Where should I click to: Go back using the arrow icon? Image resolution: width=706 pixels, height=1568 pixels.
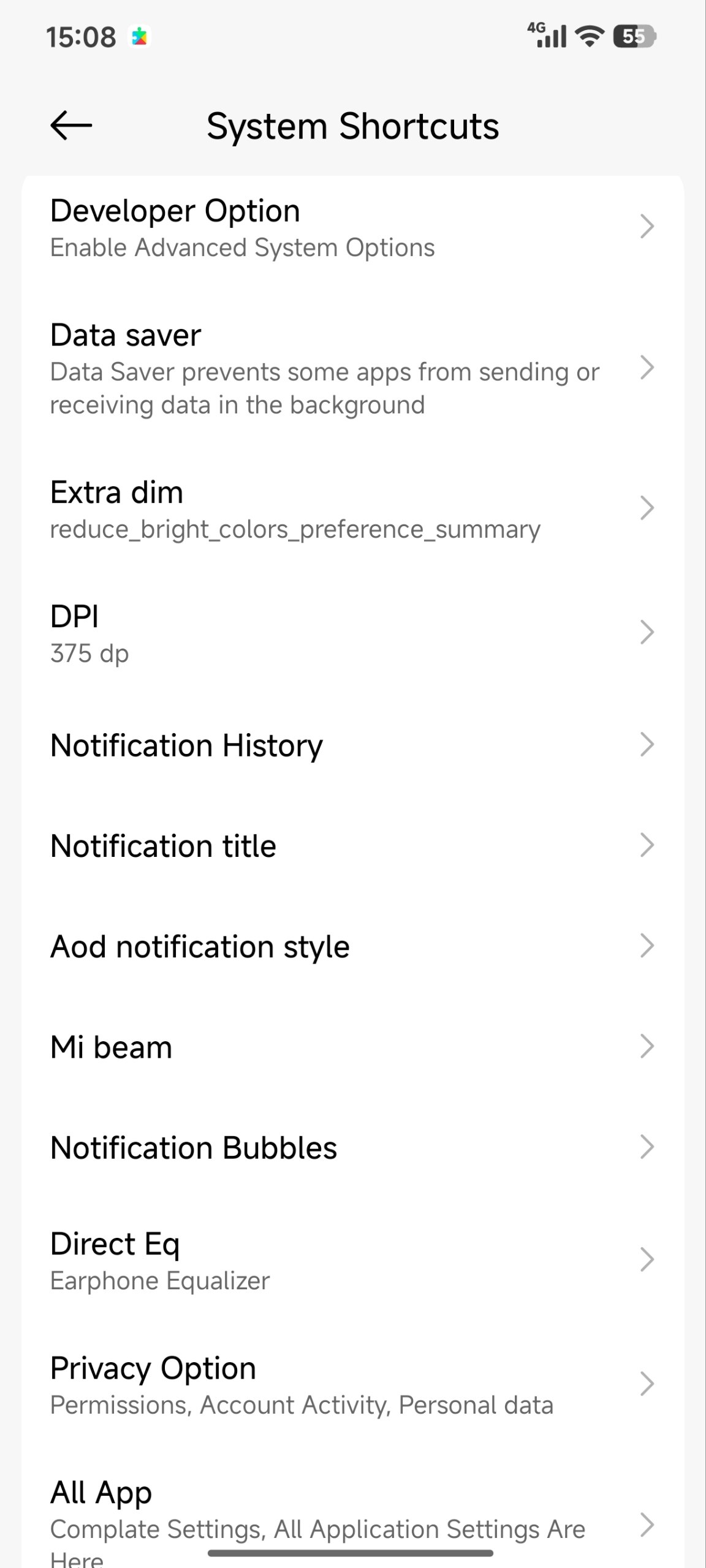coord(71,126)
